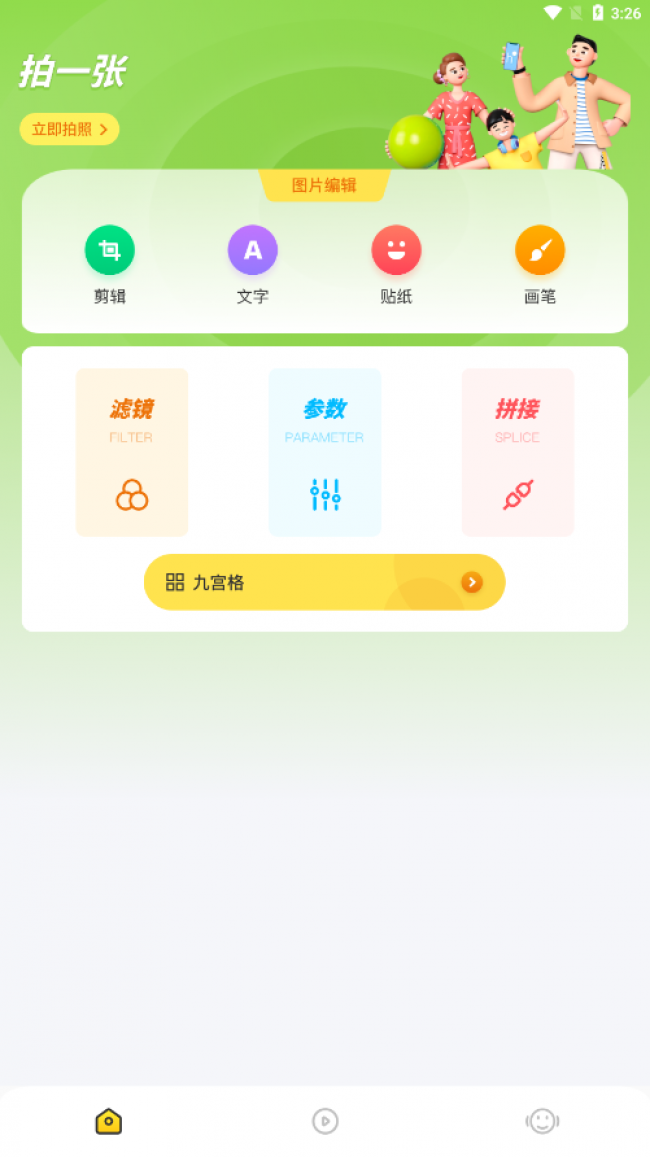The height and width of the screenshot is (1157, 650).
Task: Switch to the smiley face tab
Action: tap(542, 1121)
